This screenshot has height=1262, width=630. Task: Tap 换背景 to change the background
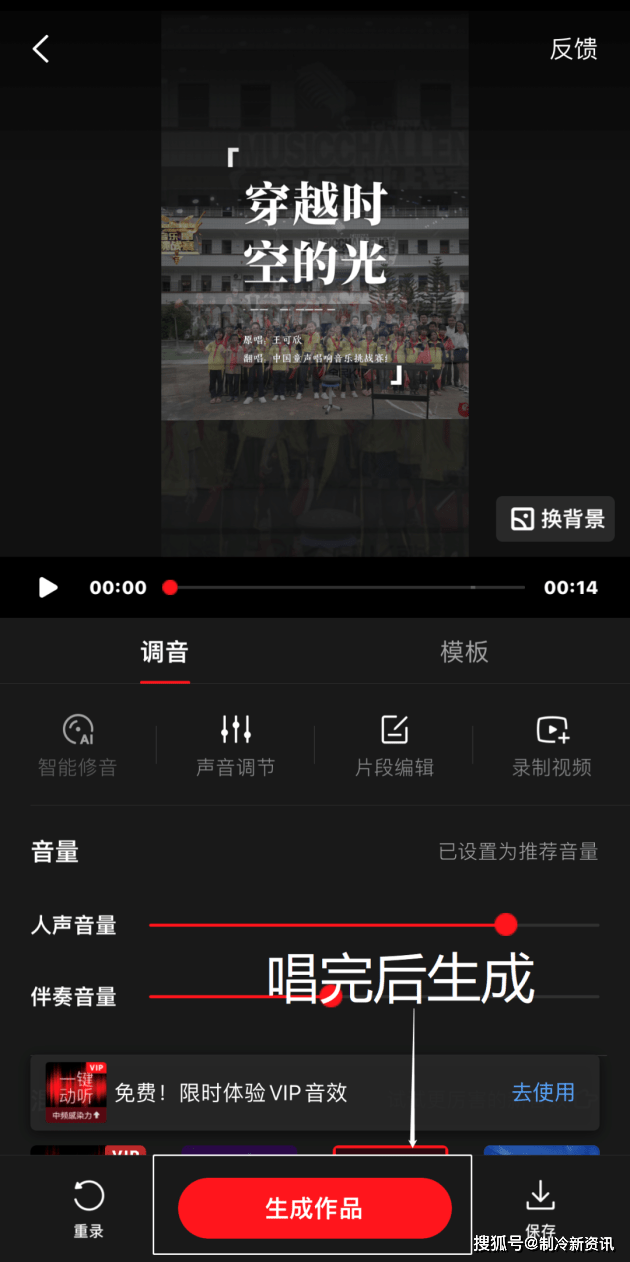pos(556,519)
